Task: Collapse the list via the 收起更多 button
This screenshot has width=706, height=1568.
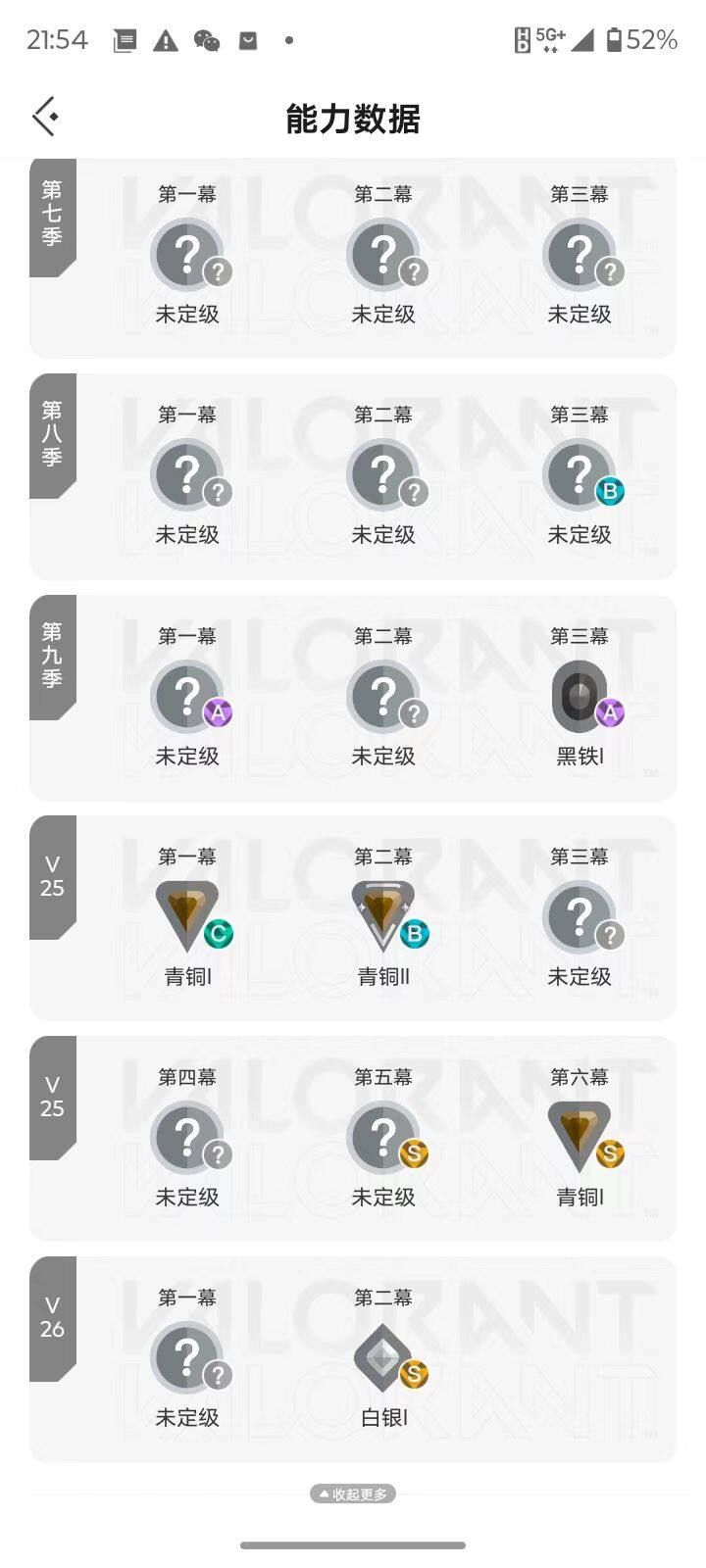Action: tap(353, 1494)
